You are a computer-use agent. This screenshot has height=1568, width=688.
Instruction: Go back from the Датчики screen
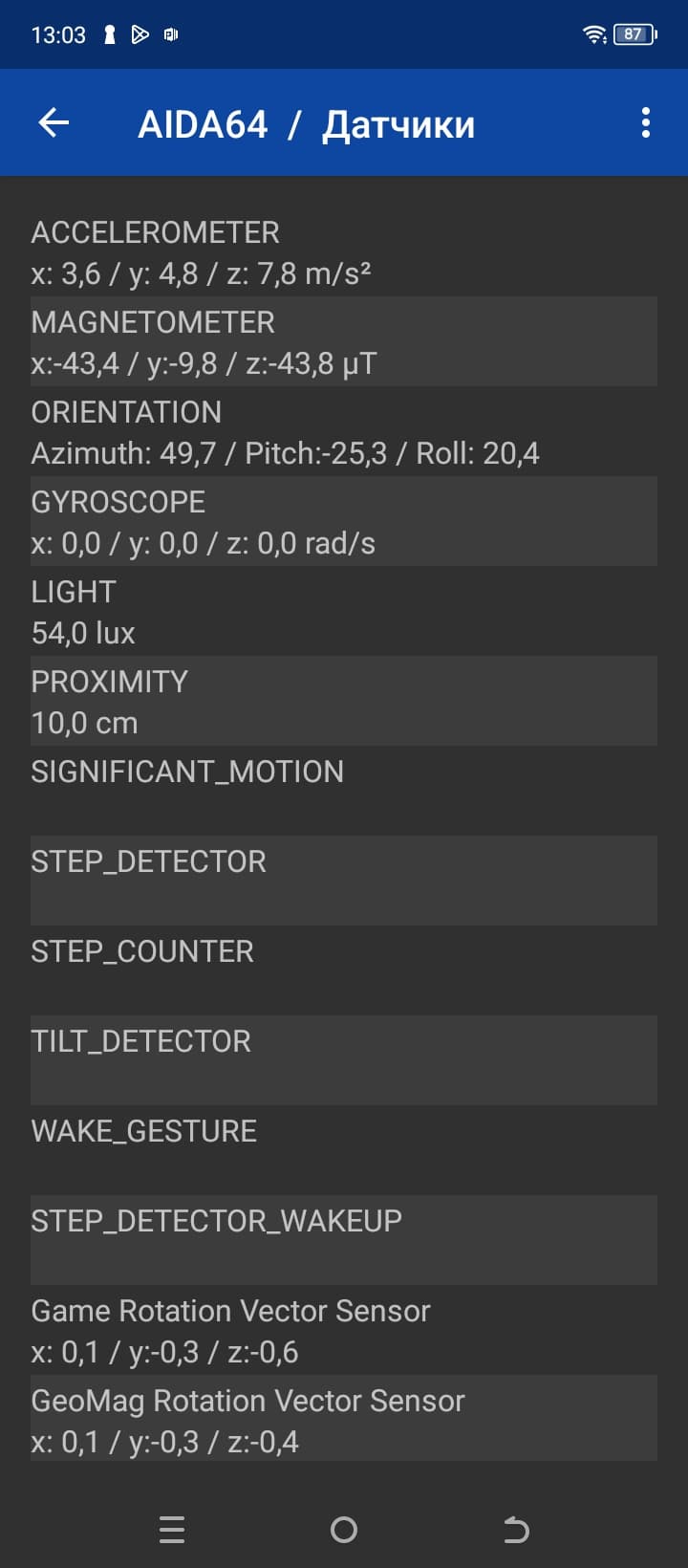coord(54,122)
